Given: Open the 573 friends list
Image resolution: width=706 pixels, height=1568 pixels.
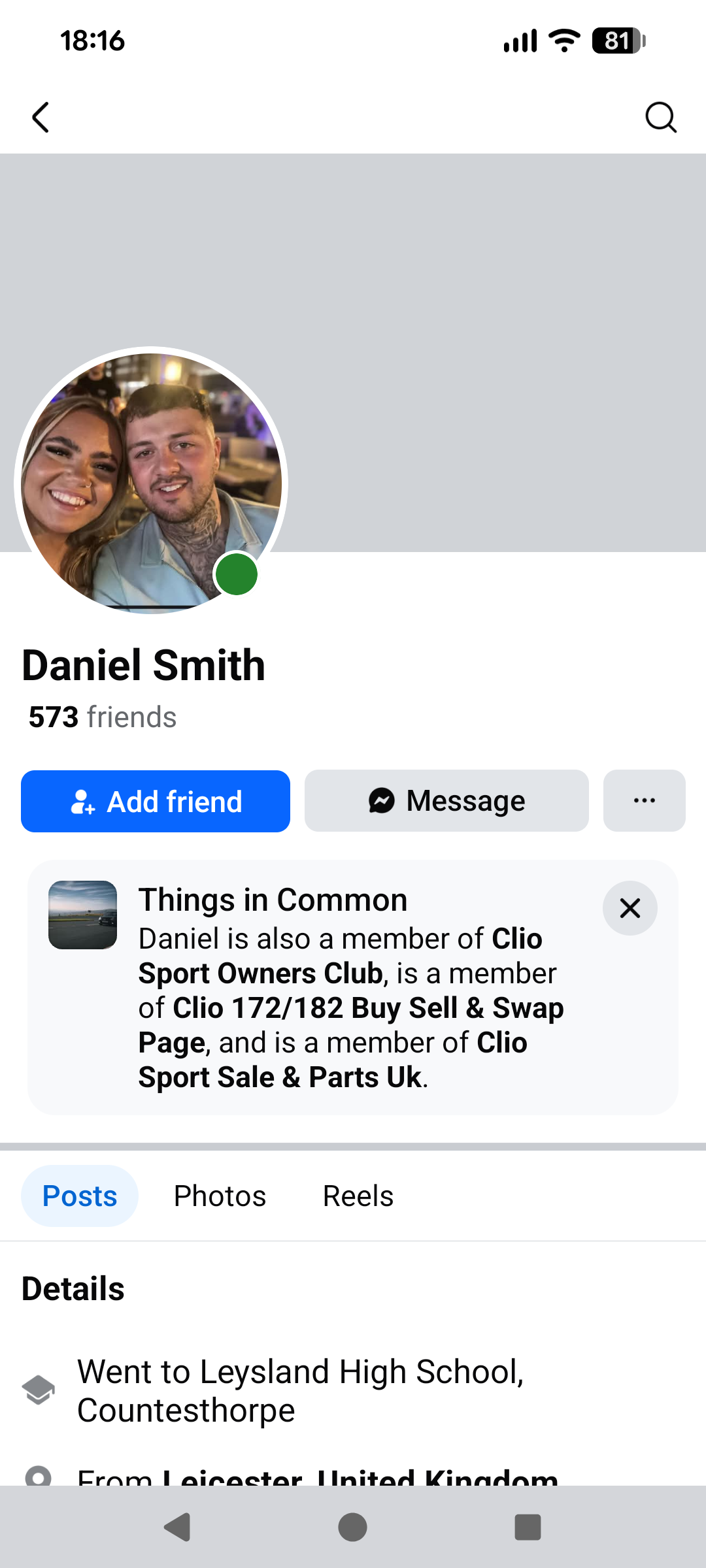Looking at the screenshot, I should click(x=103, y=717).
